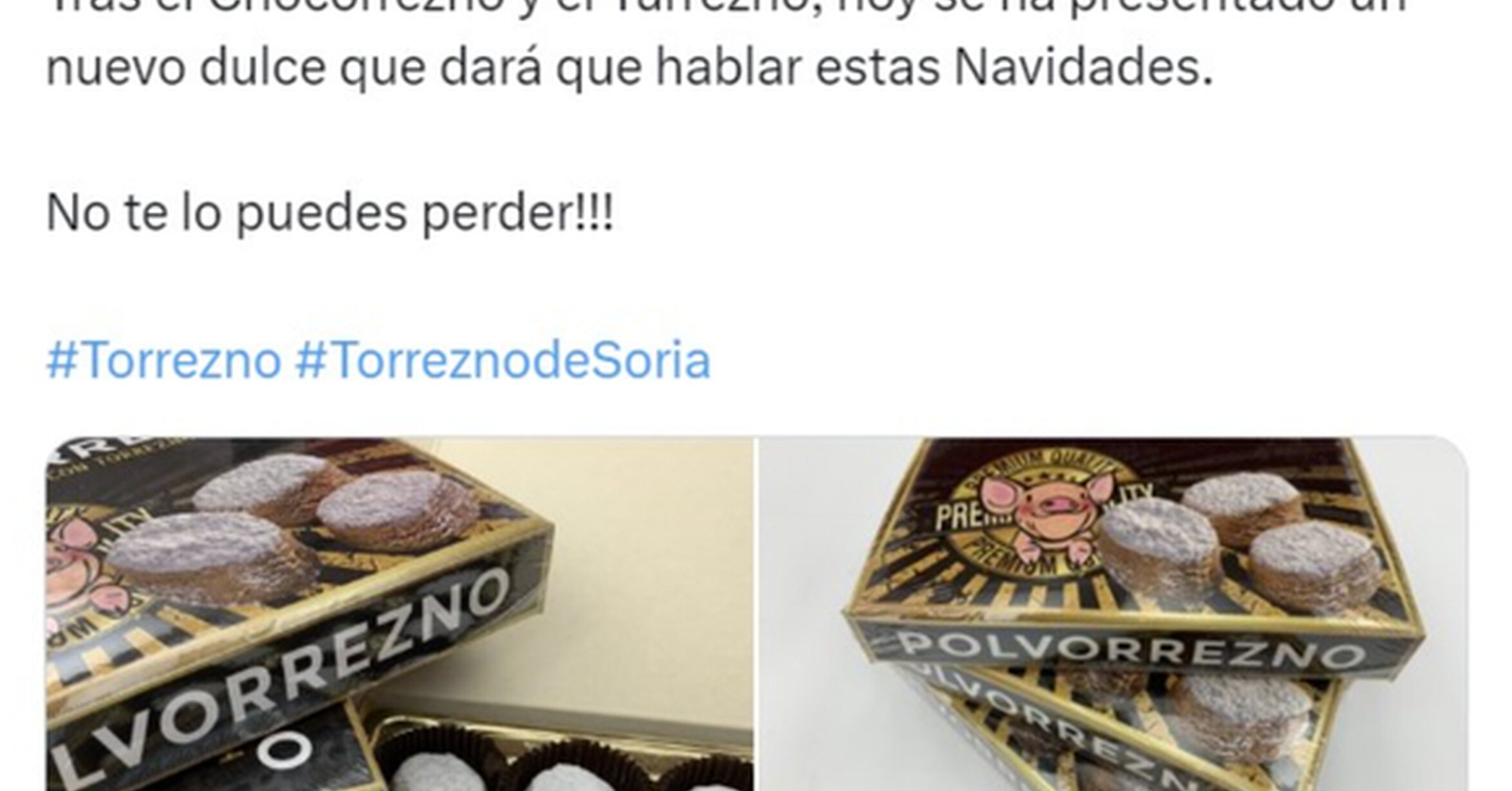Open the first Polvorrezno box photo

[x=400, y=614]
